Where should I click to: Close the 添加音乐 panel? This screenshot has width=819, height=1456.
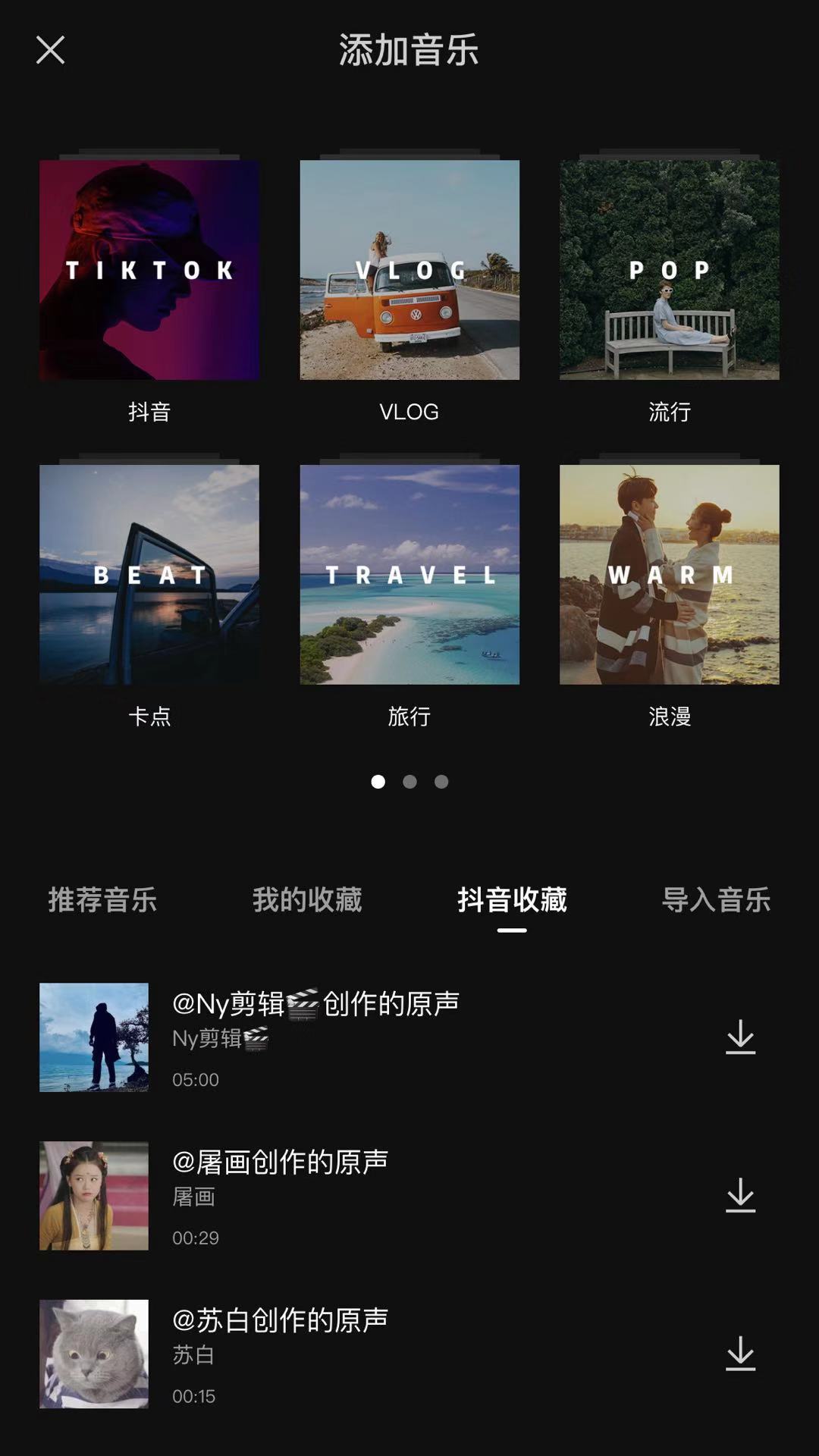50,50
